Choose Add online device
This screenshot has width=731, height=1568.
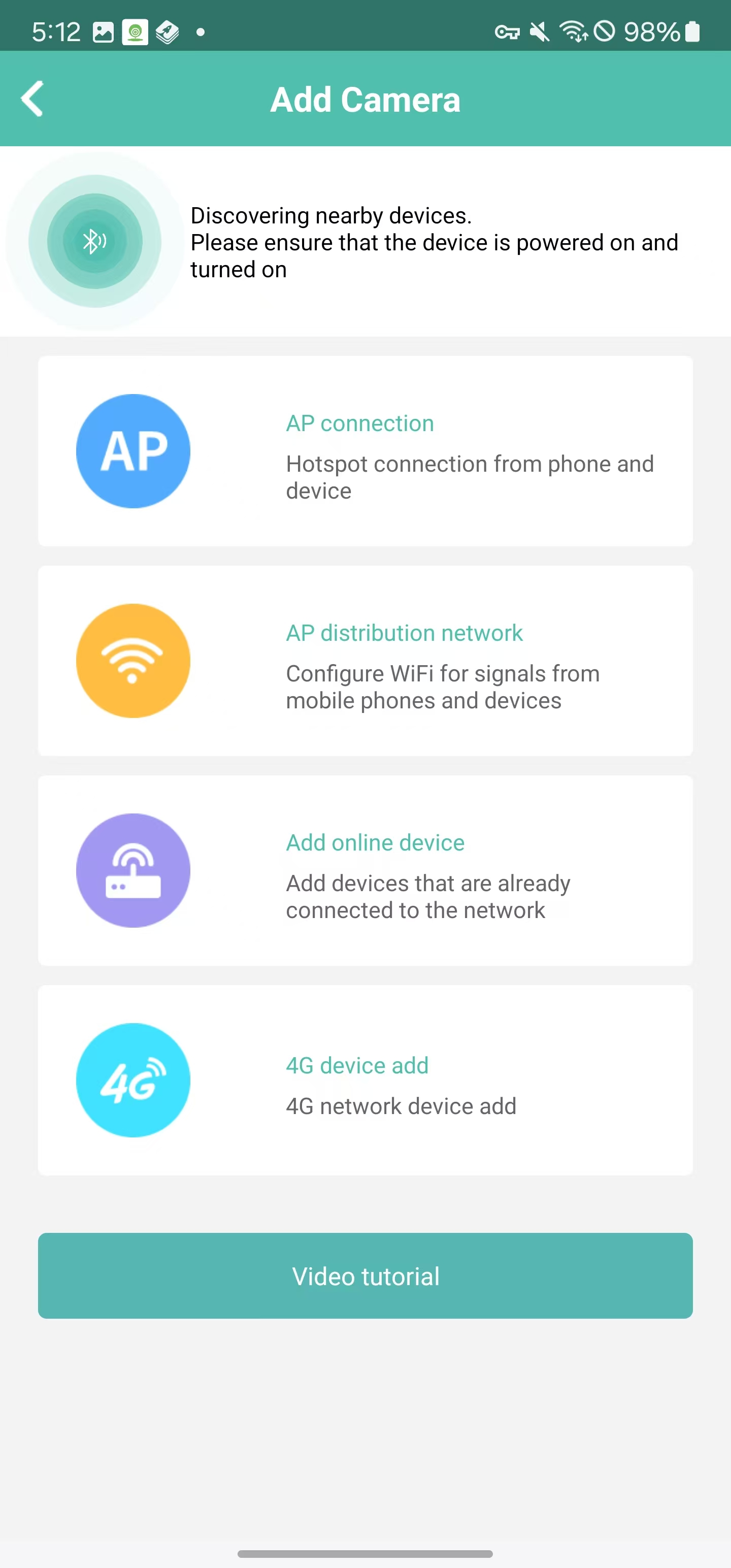(365, 870)
